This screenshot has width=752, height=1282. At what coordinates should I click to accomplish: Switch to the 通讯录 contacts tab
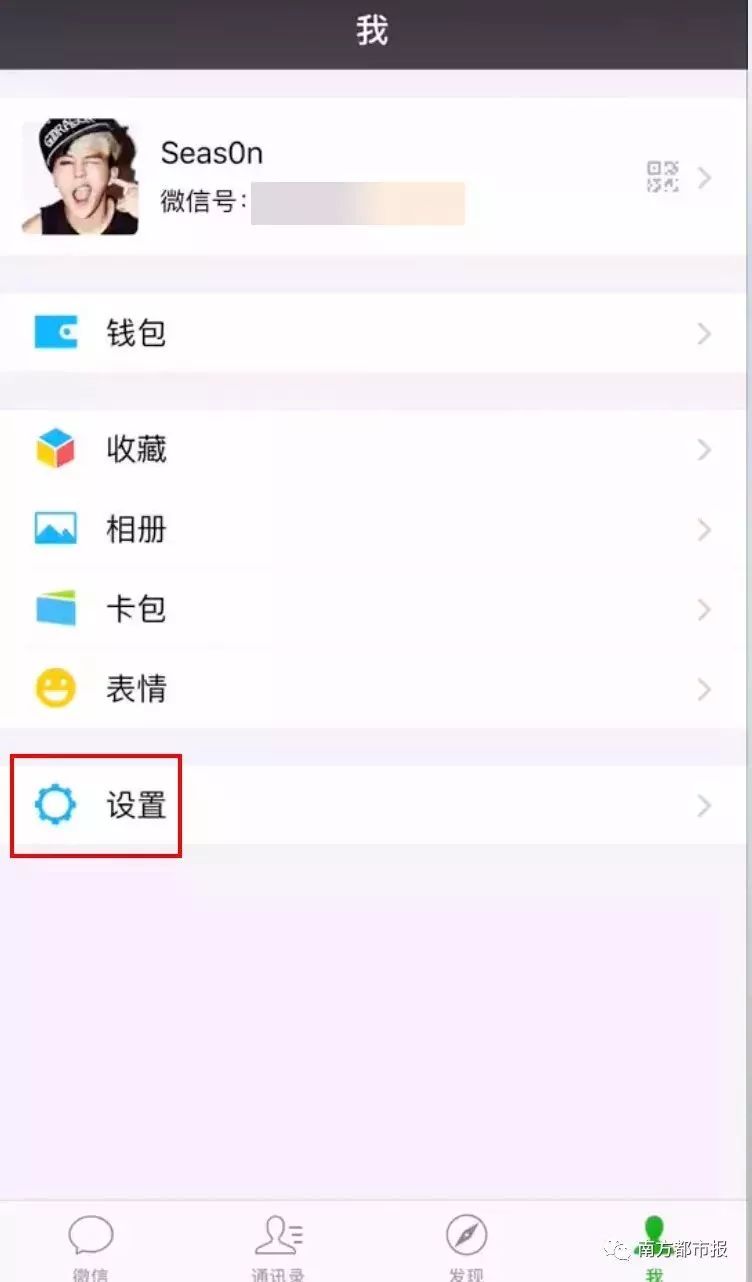tap(278, 1245)
